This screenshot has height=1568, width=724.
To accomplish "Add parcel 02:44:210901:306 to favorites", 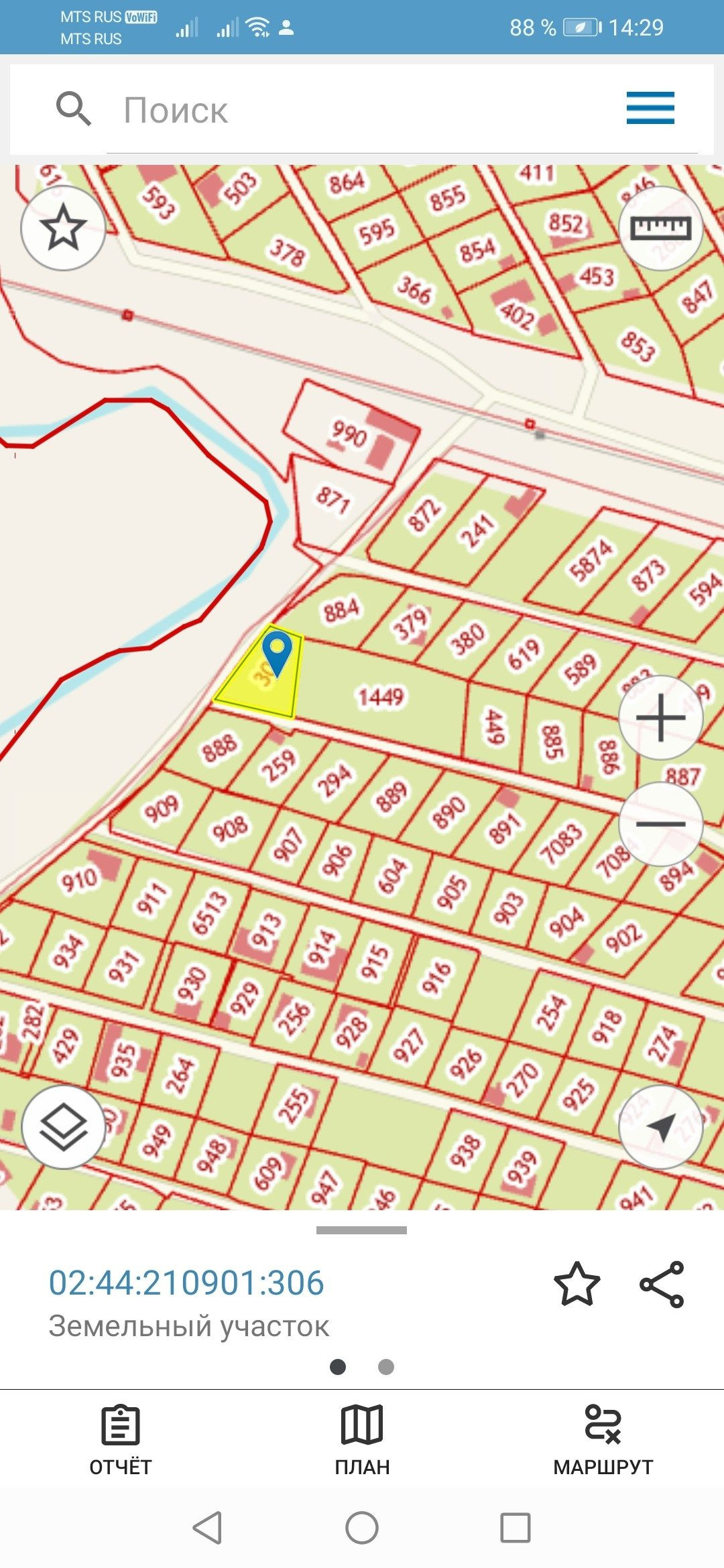I will [x=577, y=1284].
